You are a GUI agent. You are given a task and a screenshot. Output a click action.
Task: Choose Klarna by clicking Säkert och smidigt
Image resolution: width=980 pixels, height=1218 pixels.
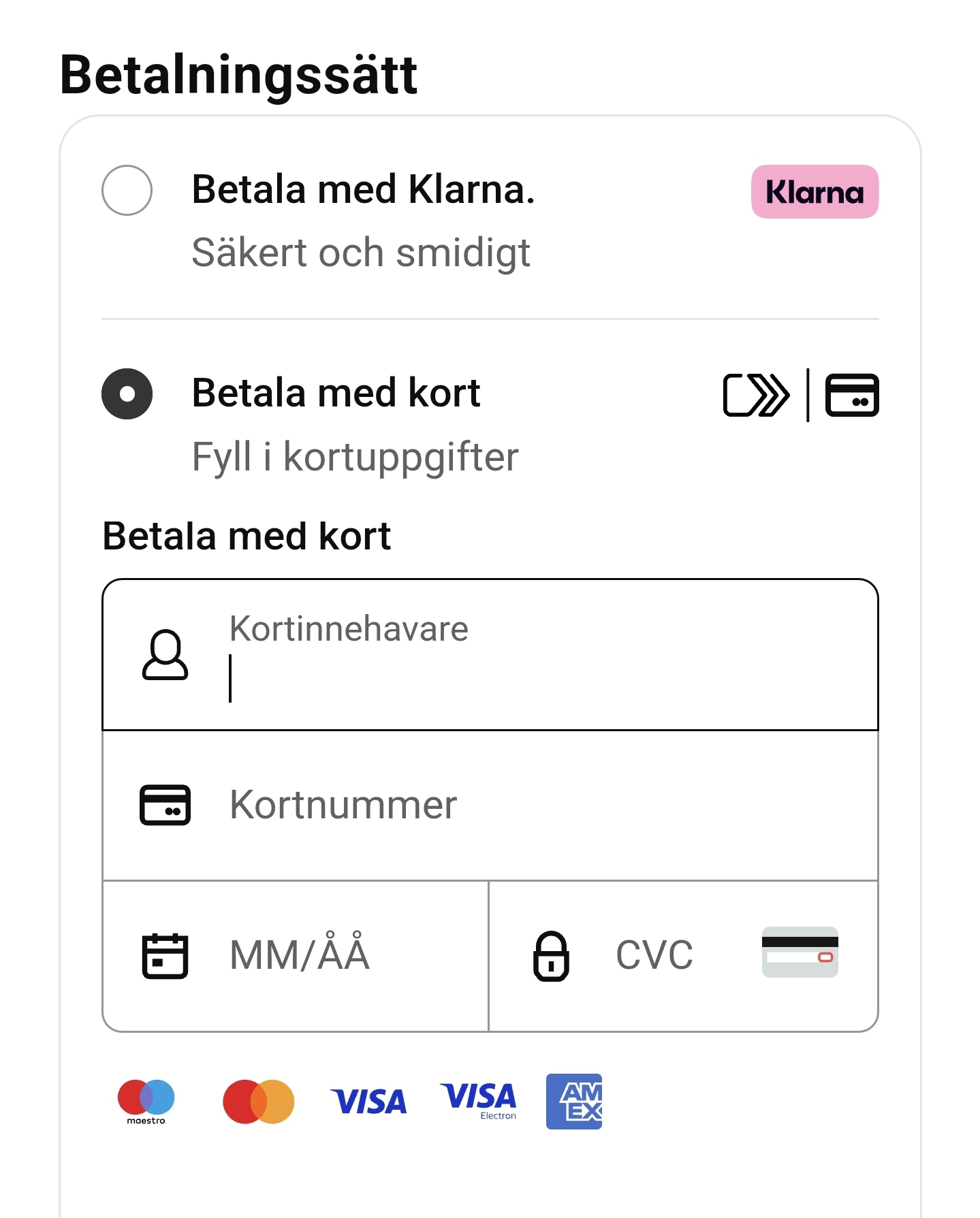click(361, 252)
